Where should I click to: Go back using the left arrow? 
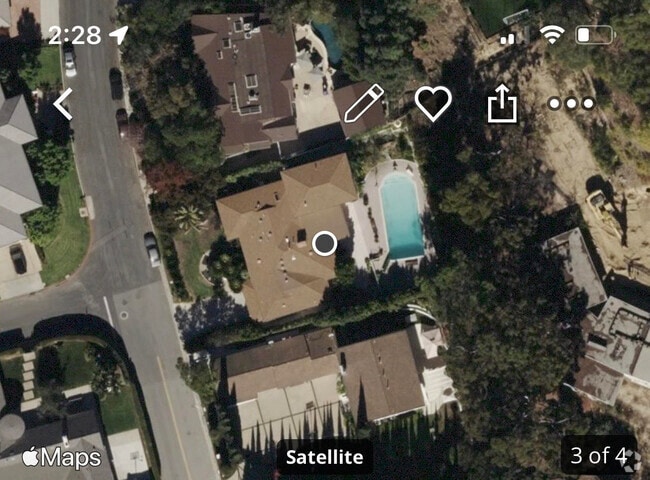point(63,103)
